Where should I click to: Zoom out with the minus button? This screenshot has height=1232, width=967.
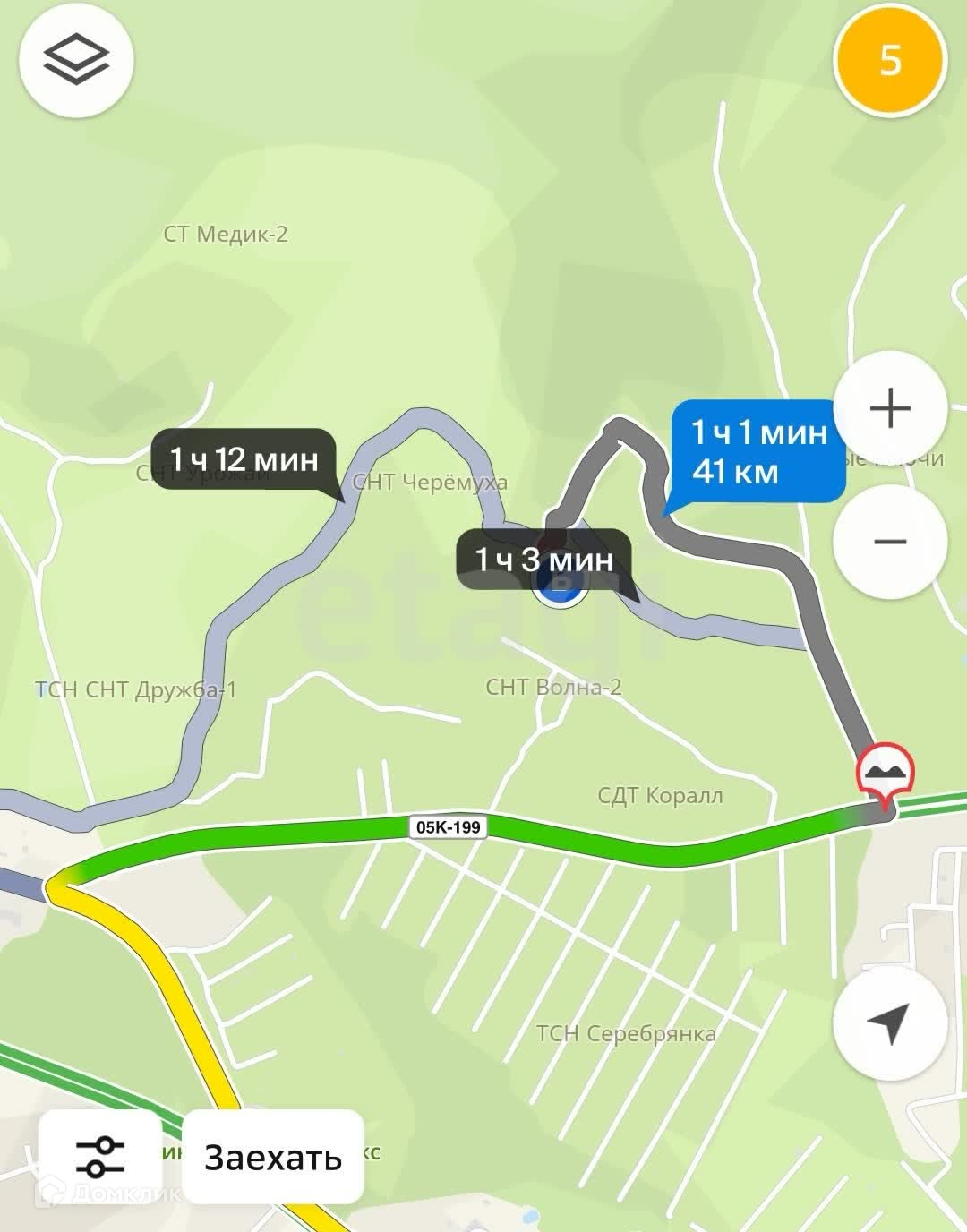pyautogui.click(x=889, y=542)
